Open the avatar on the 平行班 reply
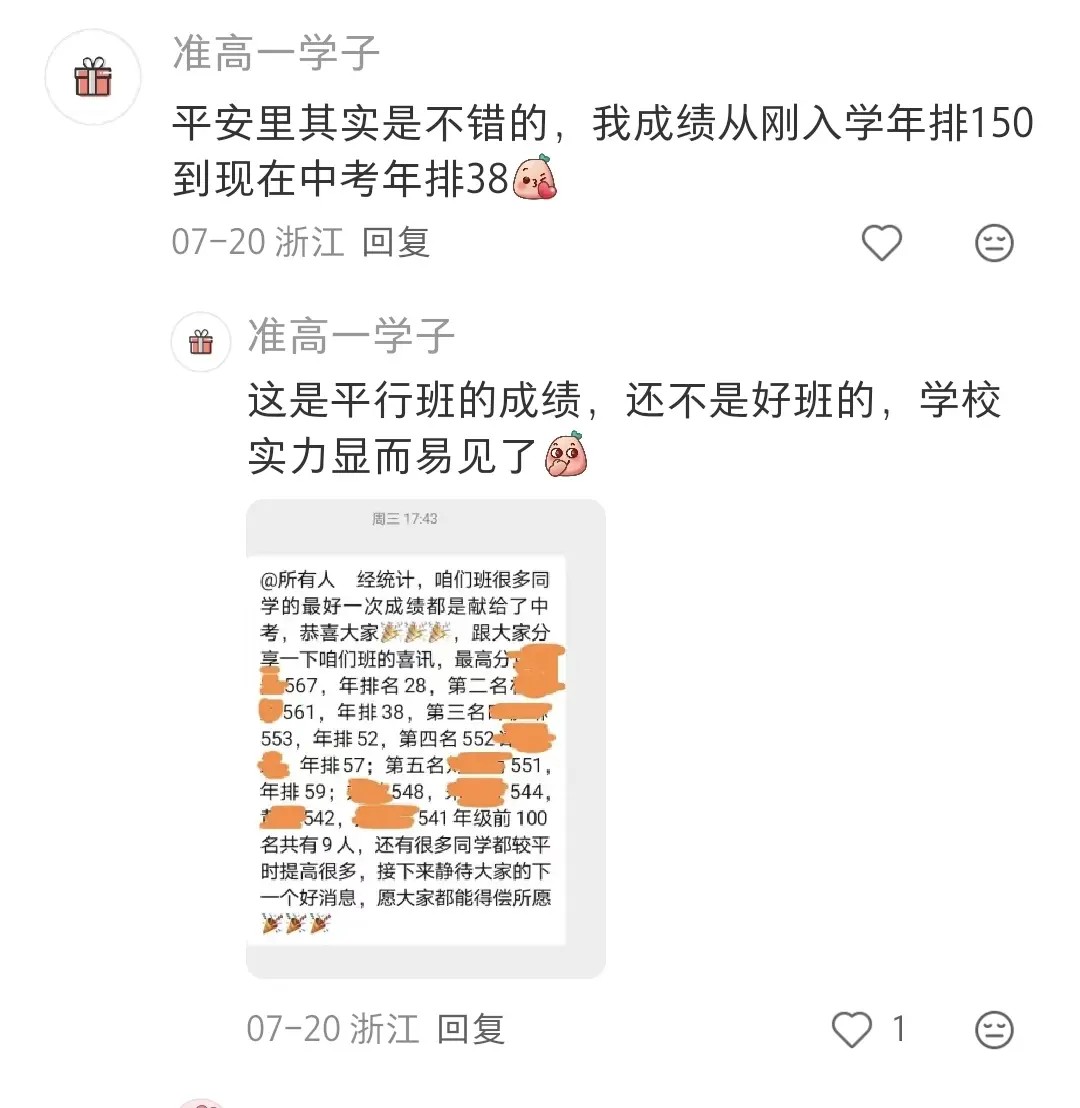 coord(201,342)
